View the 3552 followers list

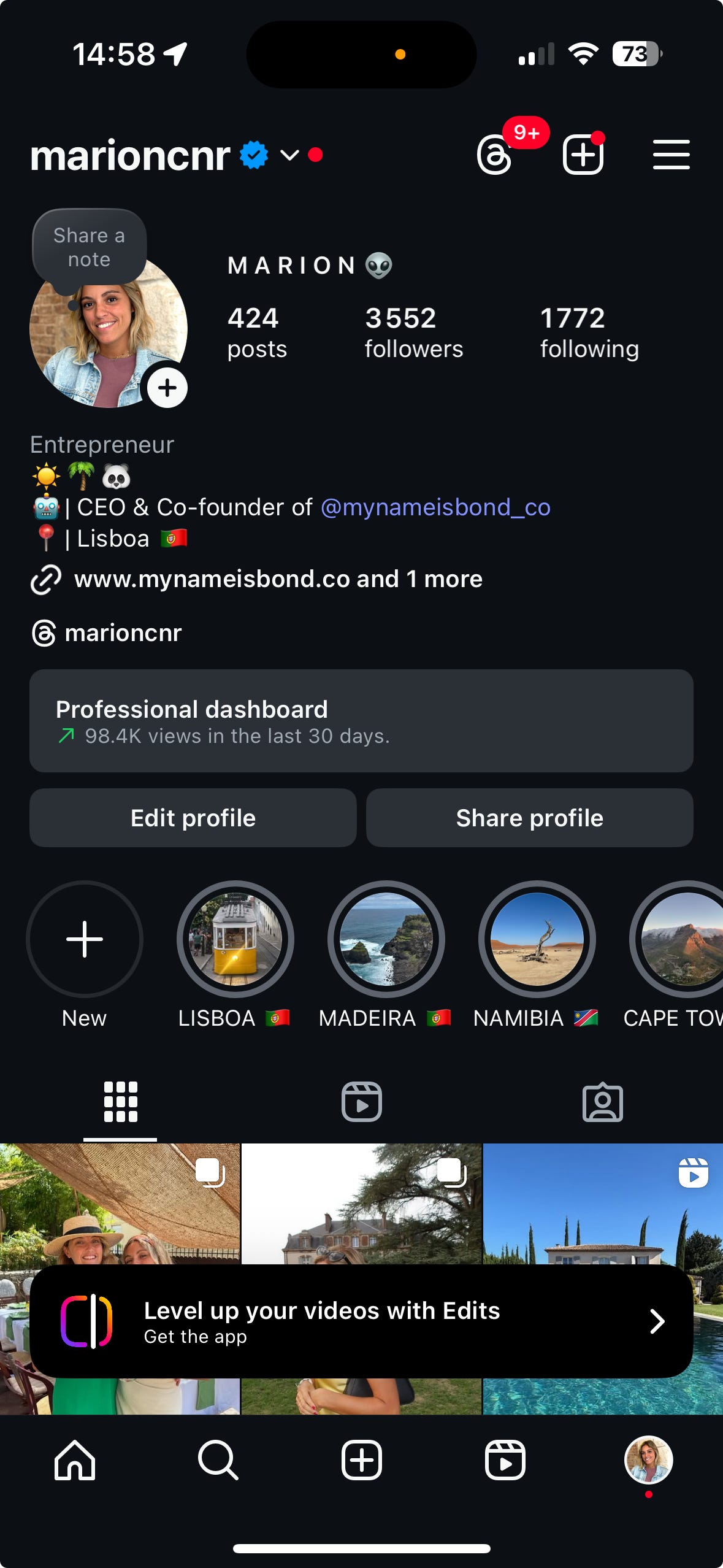pyautogui.click(x=413, y=332)
